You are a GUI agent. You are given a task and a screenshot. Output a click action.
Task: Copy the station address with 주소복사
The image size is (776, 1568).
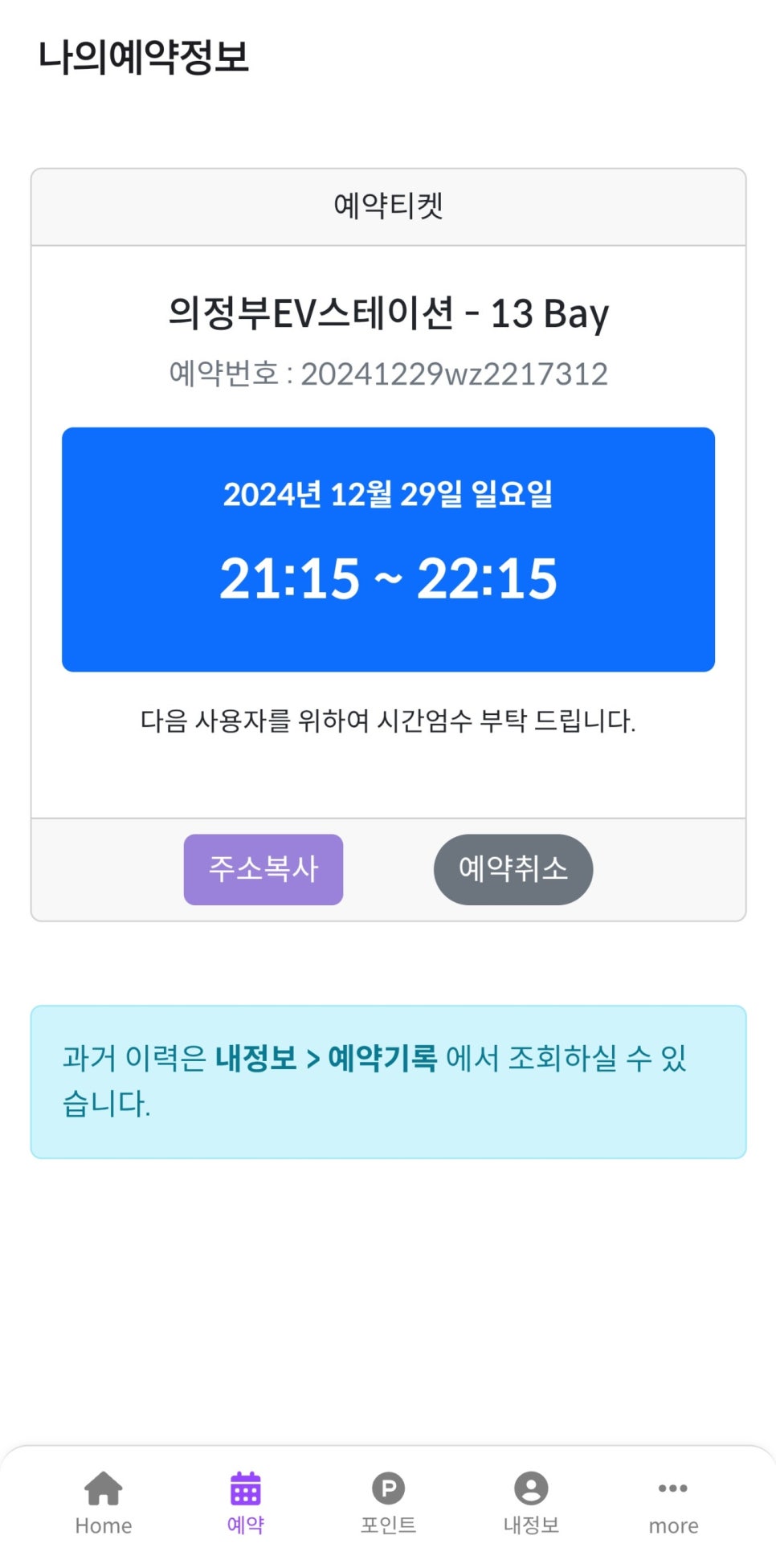[x=263, y=869]
